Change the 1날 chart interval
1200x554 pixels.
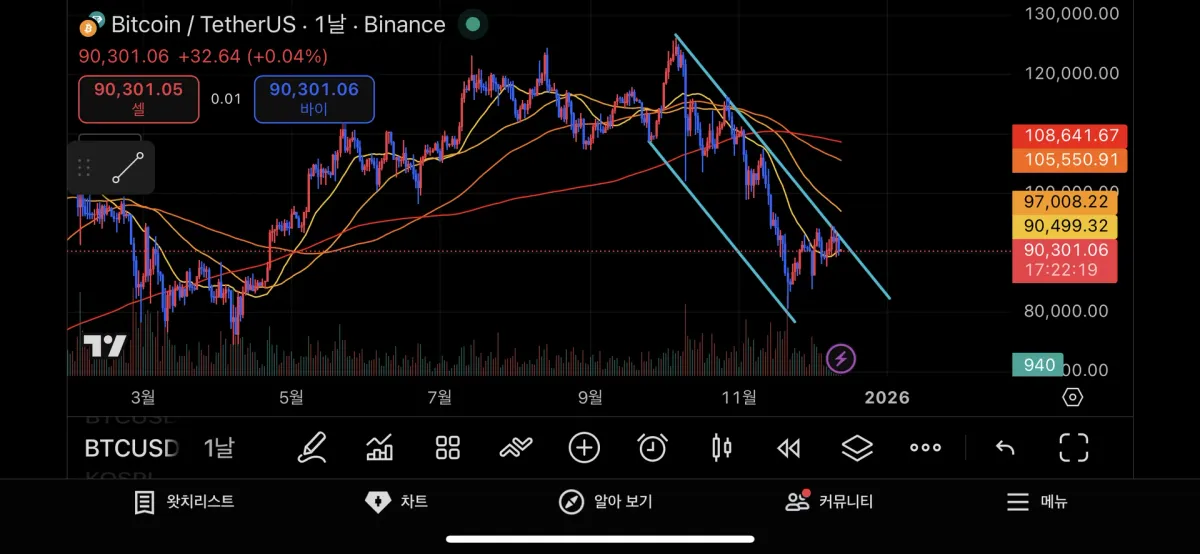218,448
